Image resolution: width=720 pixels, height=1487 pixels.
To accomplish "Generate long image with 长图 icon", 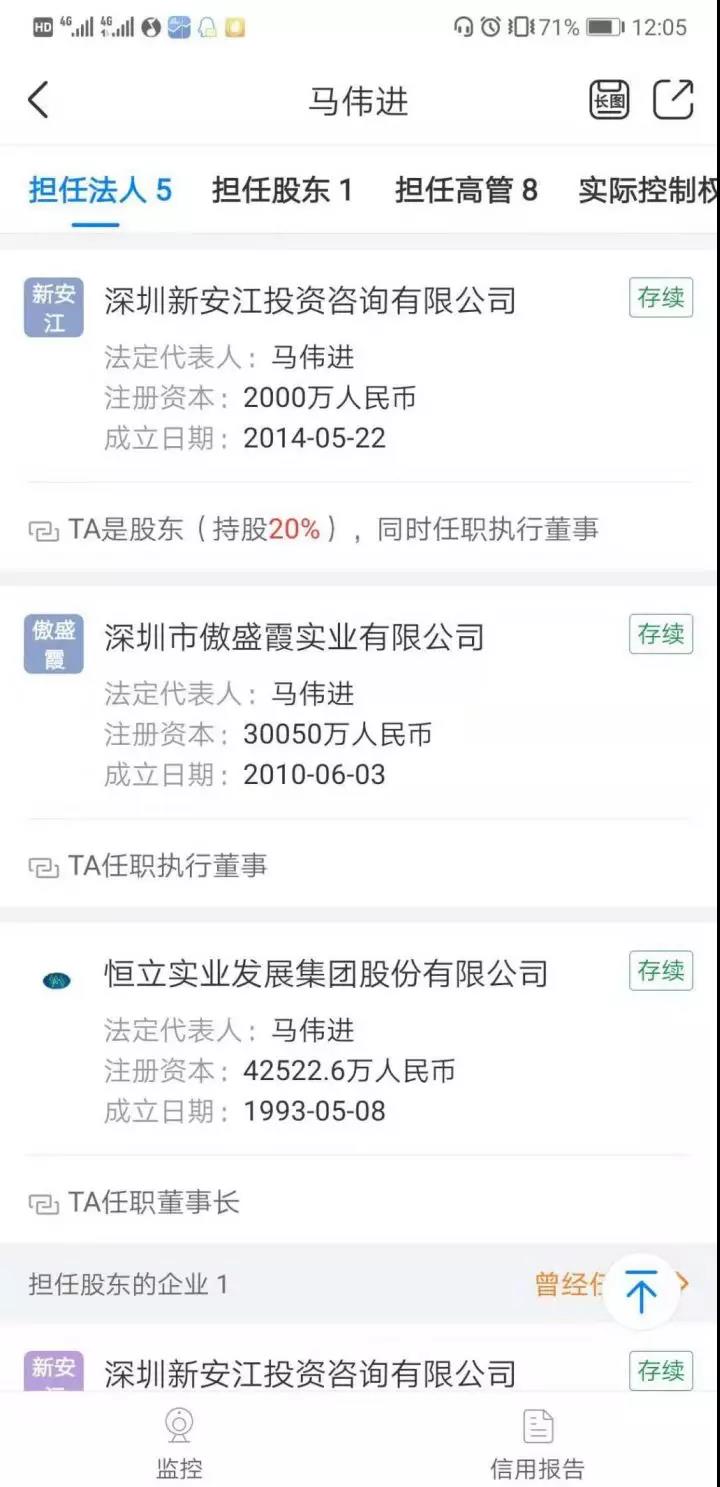I will tap(609, 100).
